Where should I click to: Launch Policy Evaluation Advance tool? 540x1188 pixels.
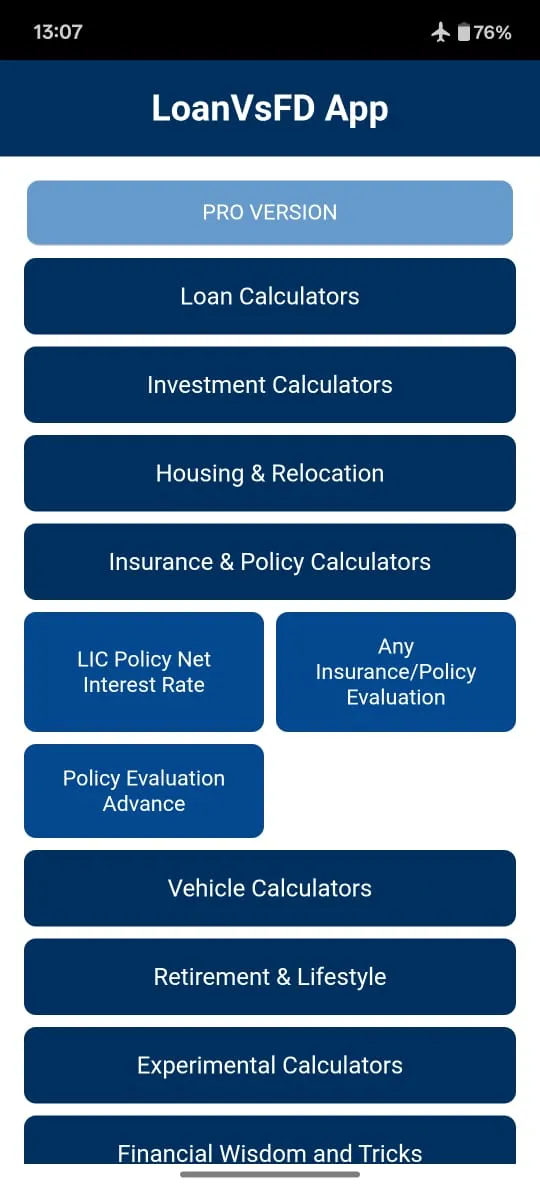click(x=144, y=791)
